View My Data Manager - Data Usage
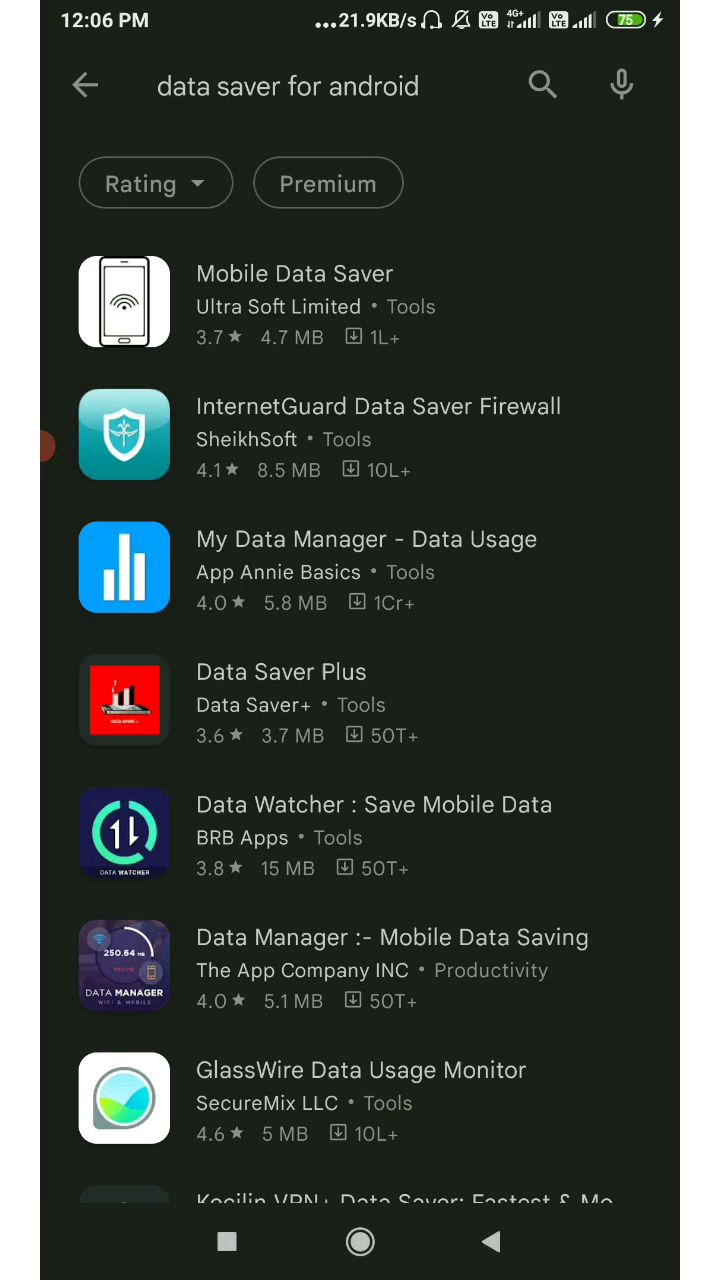 pyautogui.click(x=366, y=540)
